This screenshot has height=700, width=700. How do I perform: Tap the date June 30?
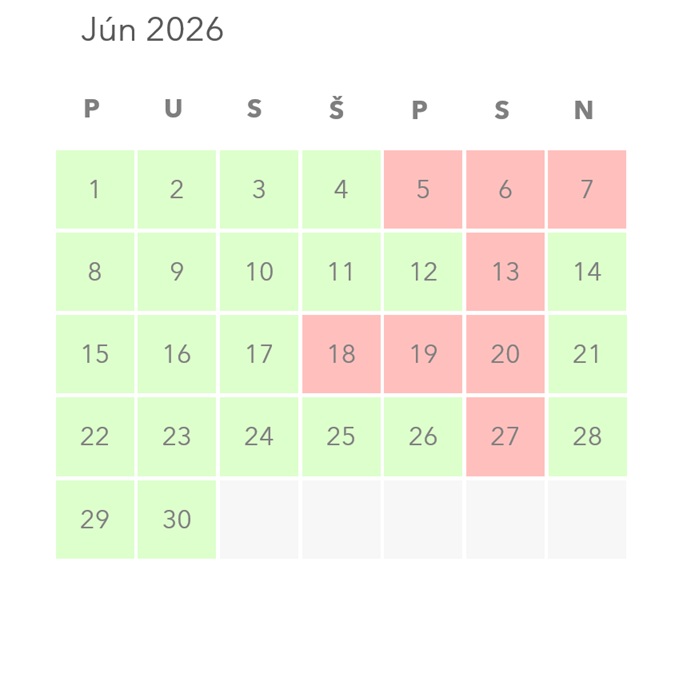click(177, 519)
